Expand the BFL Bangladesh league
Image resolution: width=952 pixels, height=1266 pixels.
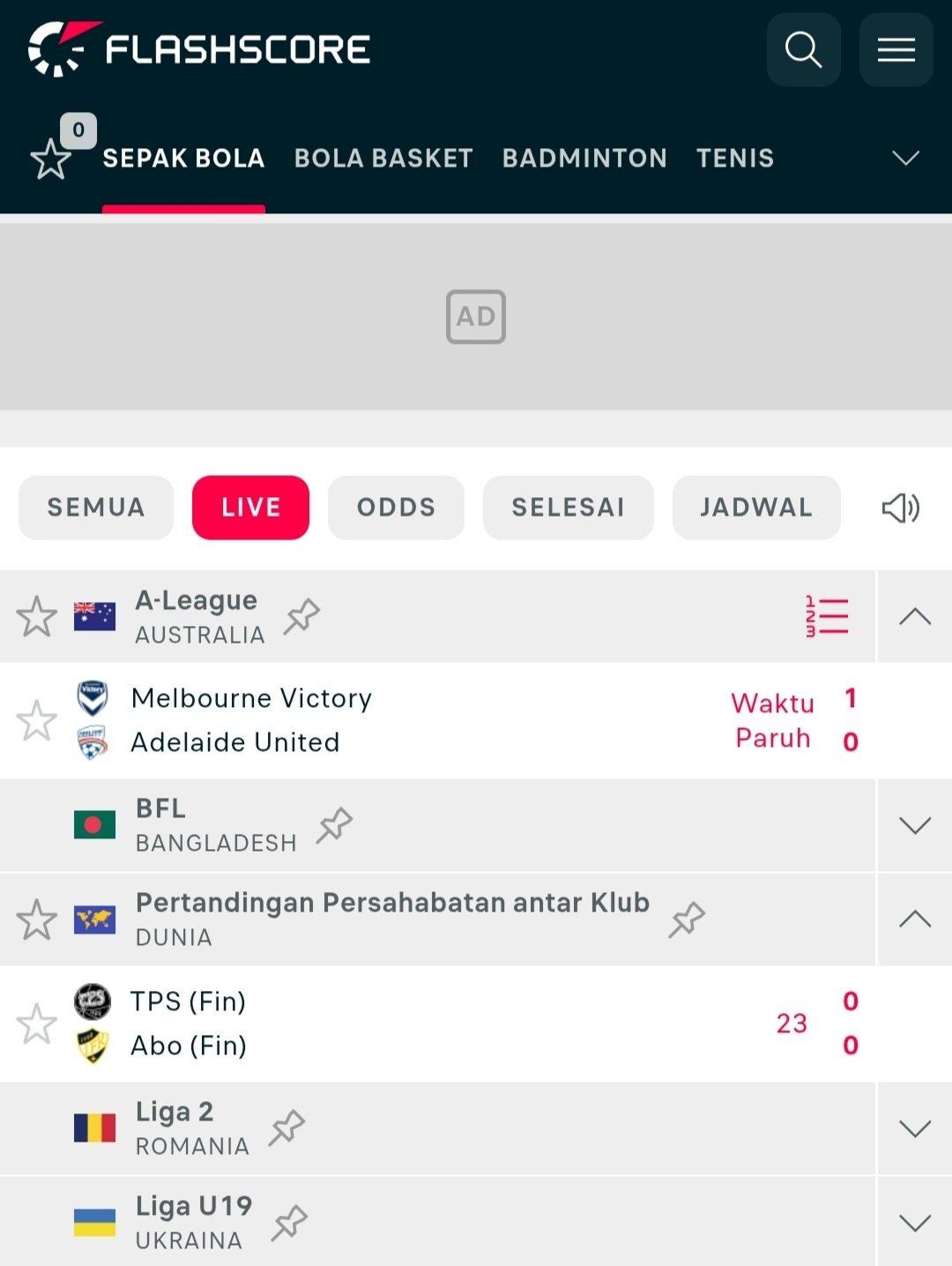(x=914, y=825)
